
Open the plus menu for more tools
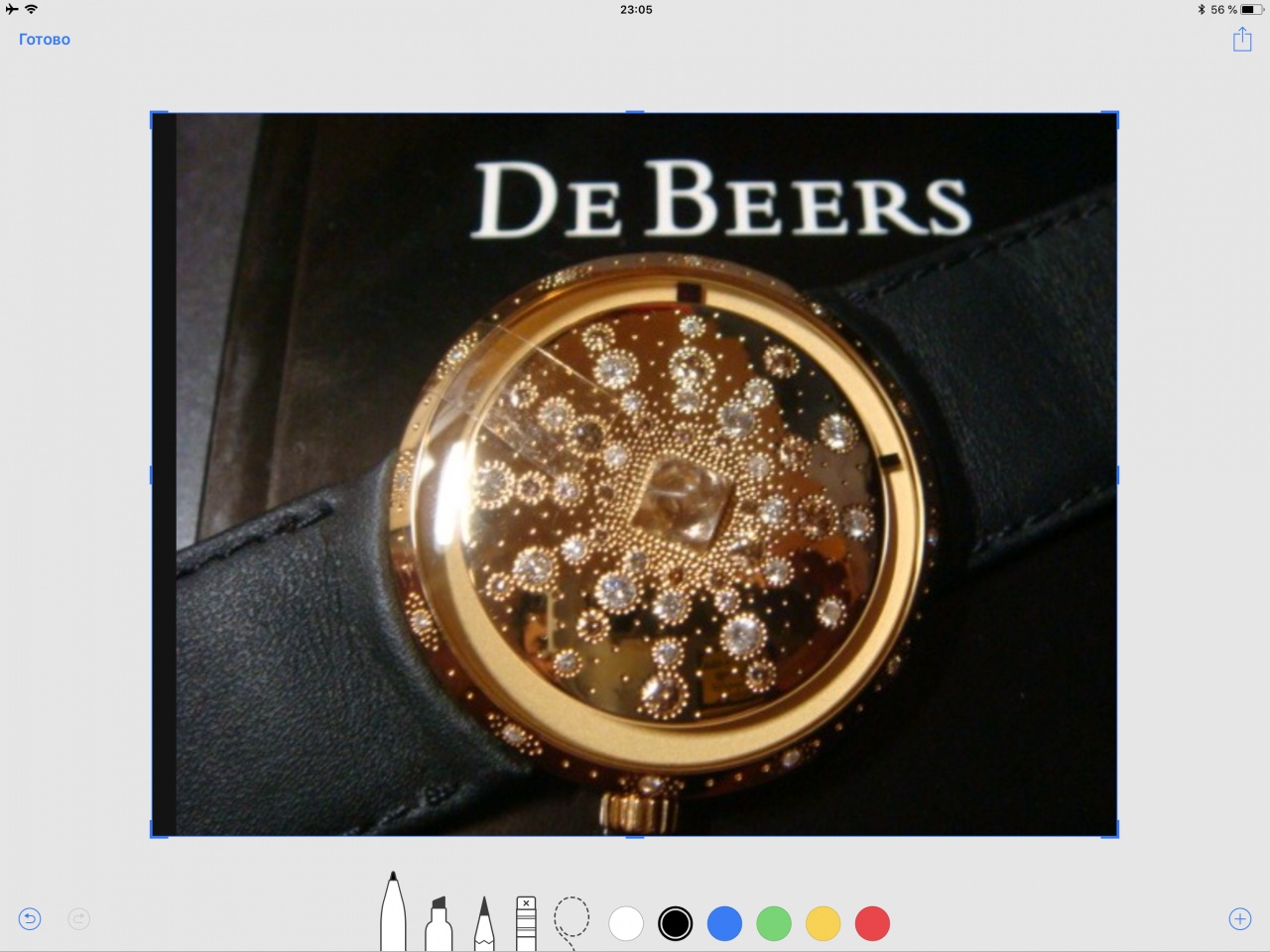(1239, 919)
